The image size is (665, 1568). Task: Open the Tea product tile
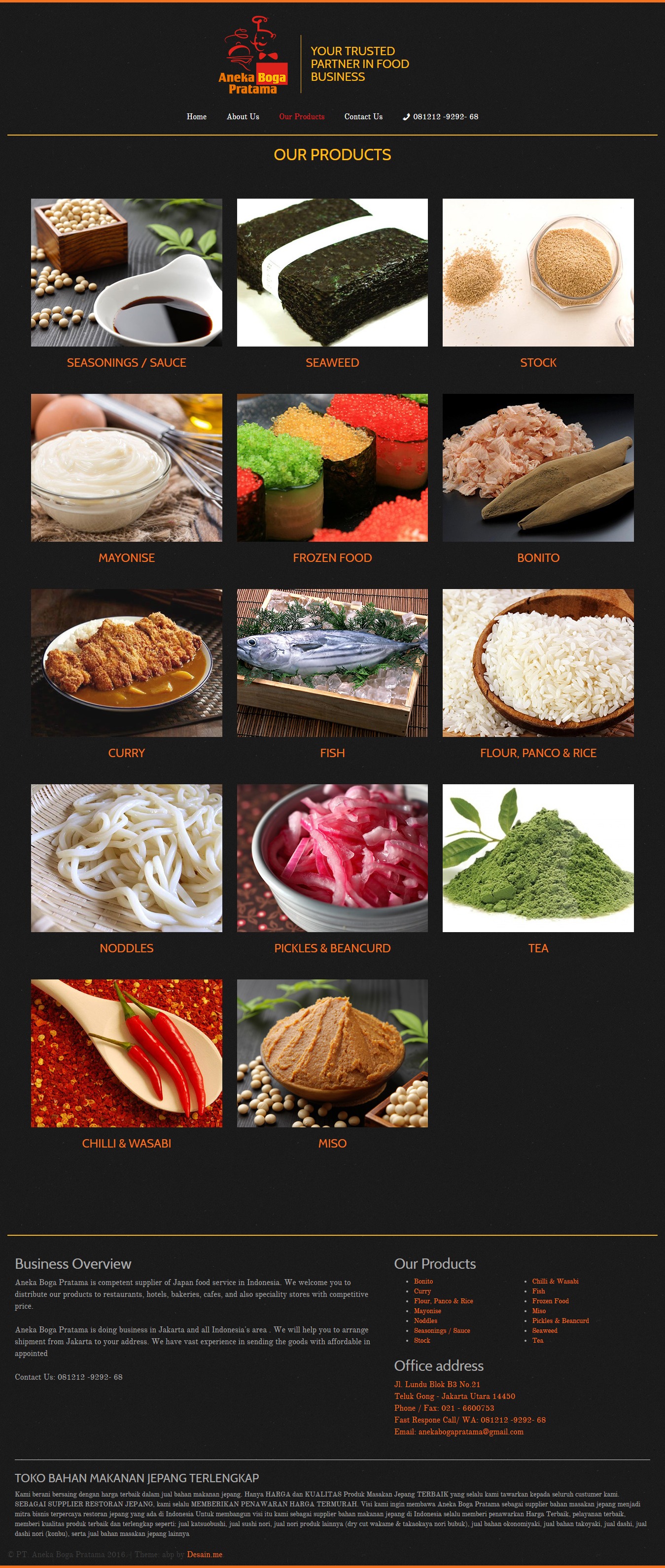pyautogui.click(x=538, y=858)
